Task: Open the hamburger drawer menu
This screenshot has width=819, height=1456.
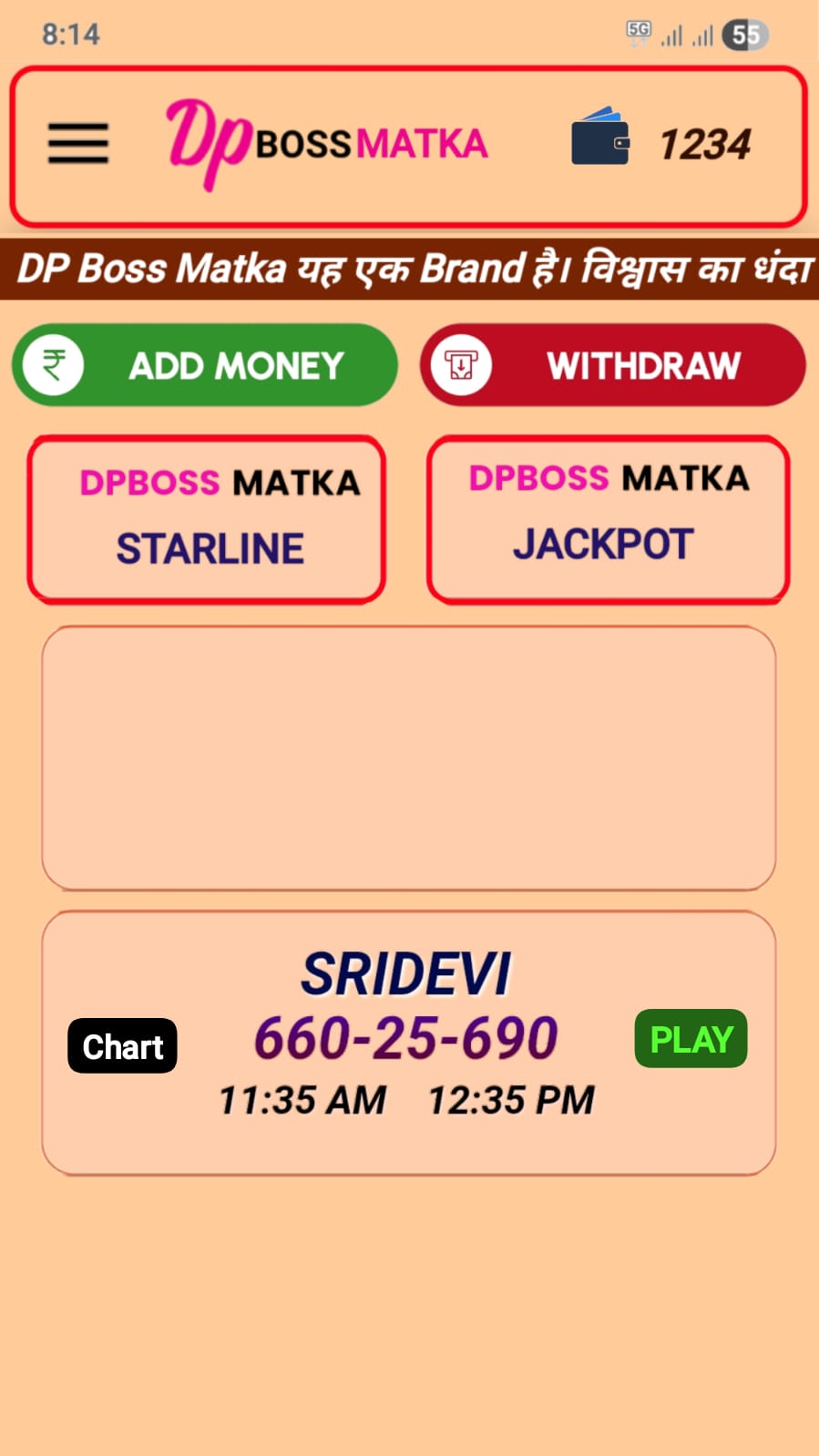Action: coord(78,144)
